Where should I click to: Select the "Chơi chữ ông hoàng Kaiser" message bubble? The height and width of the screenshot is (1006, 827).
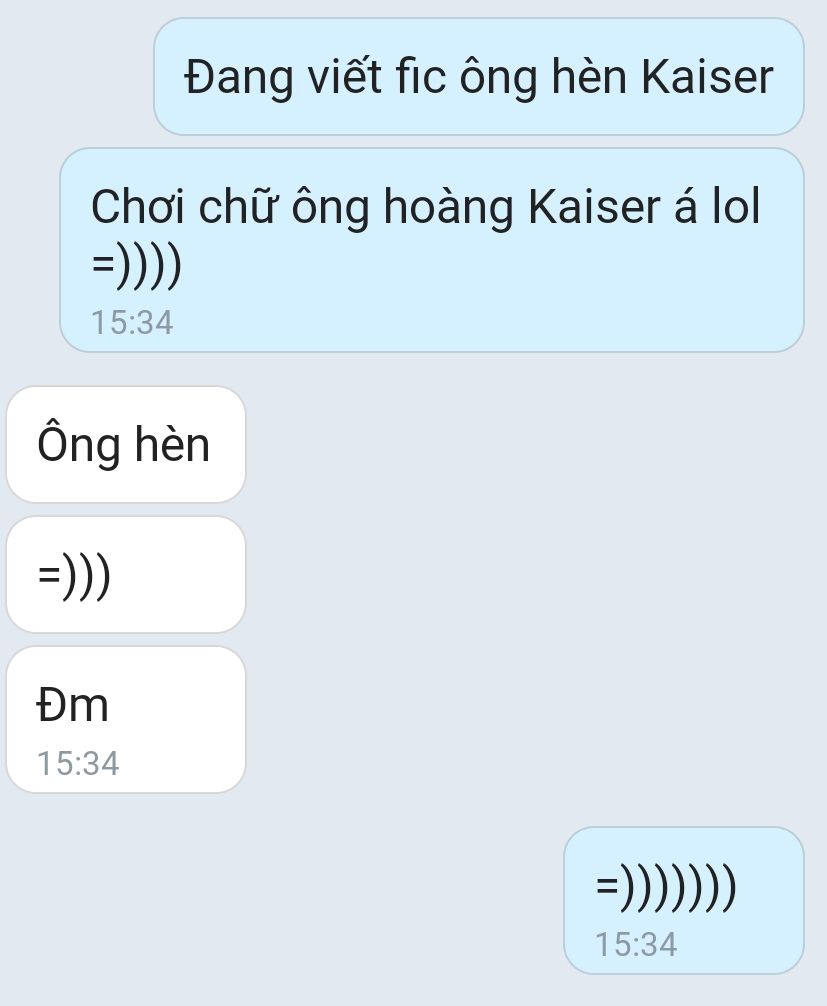[x=432, y=250]
